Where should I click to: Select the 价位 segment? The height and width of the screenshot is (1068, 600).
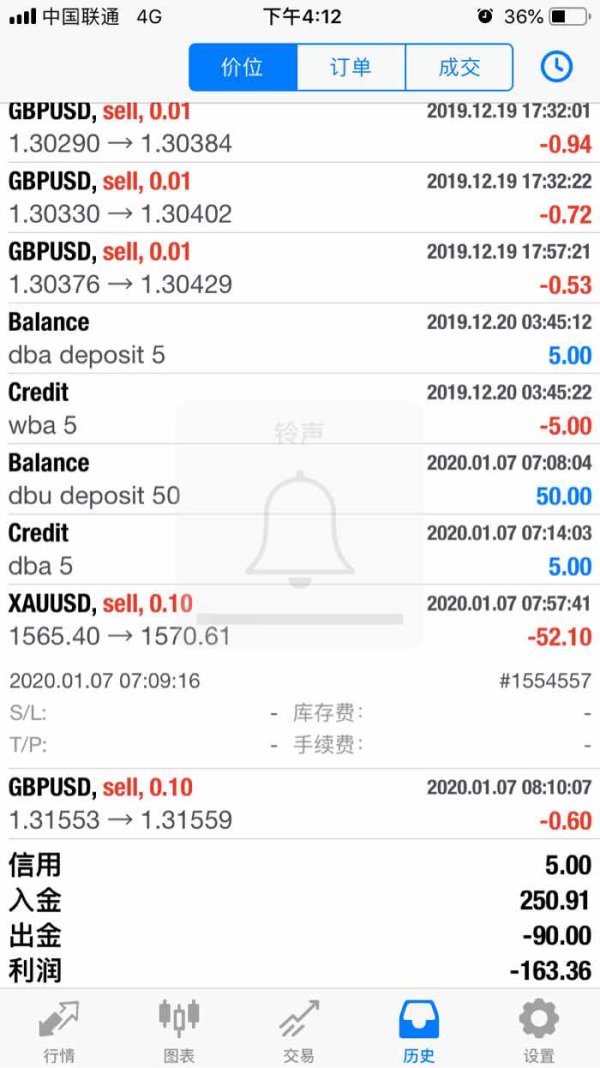pos(243,67)
